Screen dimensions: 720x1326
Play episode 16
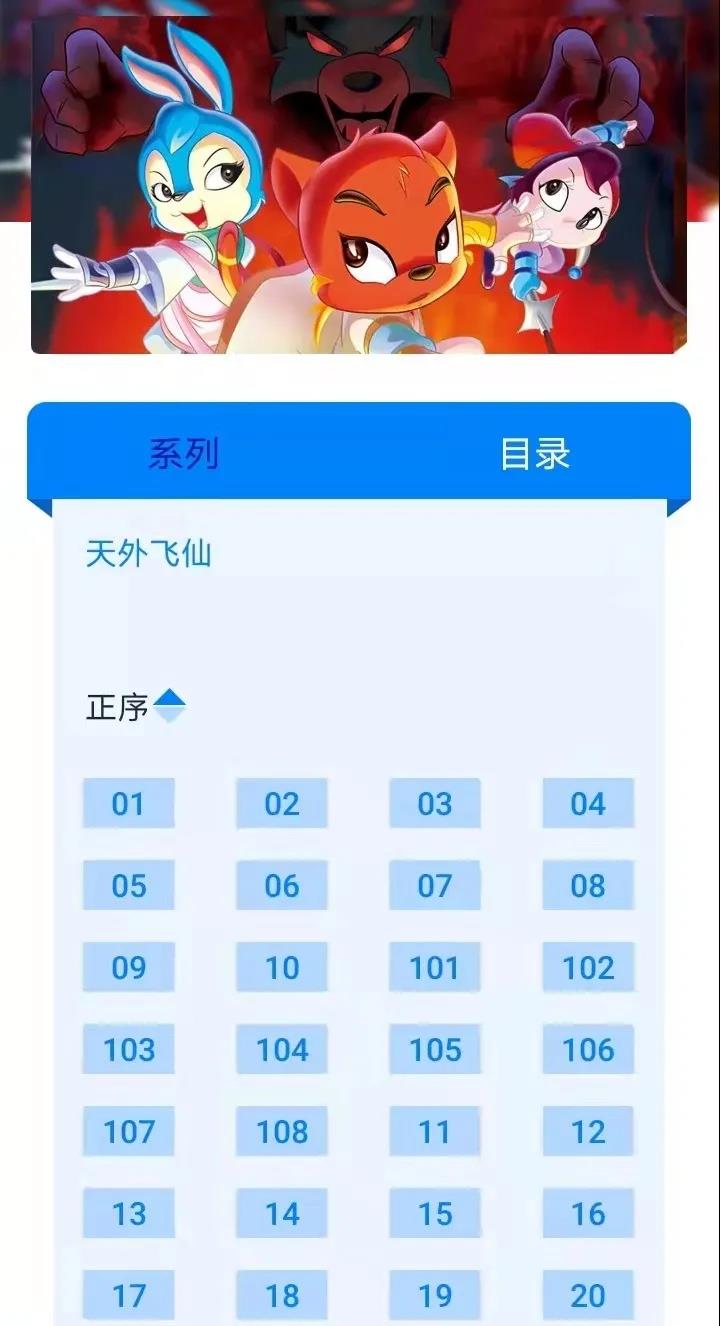point(588,1214)
